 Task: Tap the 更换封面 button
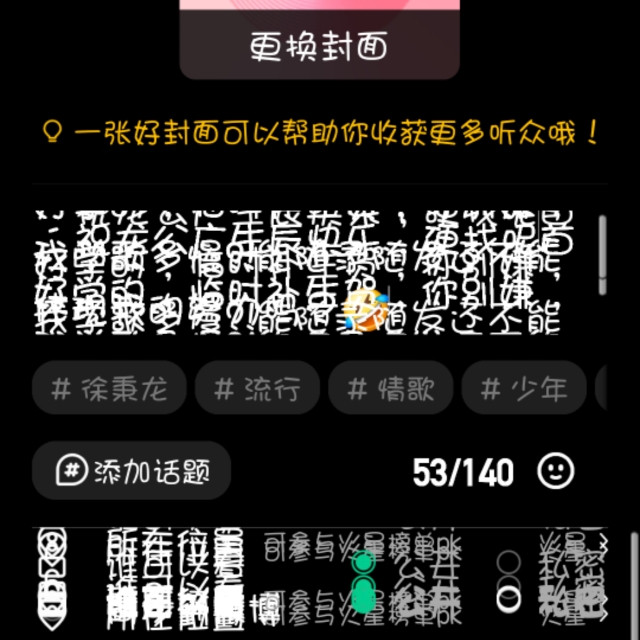pyautogui.click(x=319, y=47)
